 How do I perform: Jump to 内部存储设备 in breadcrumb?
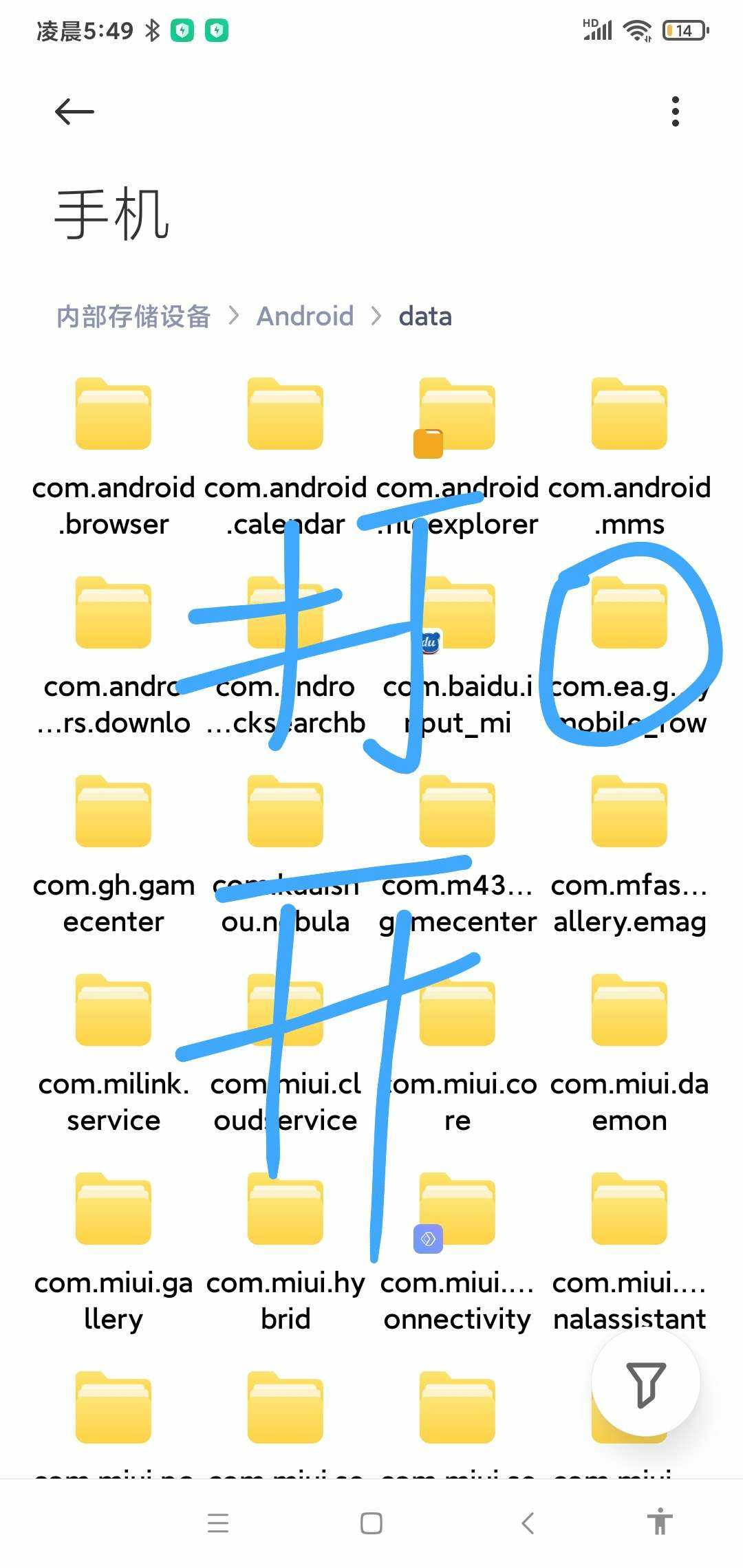pos(133,316)
